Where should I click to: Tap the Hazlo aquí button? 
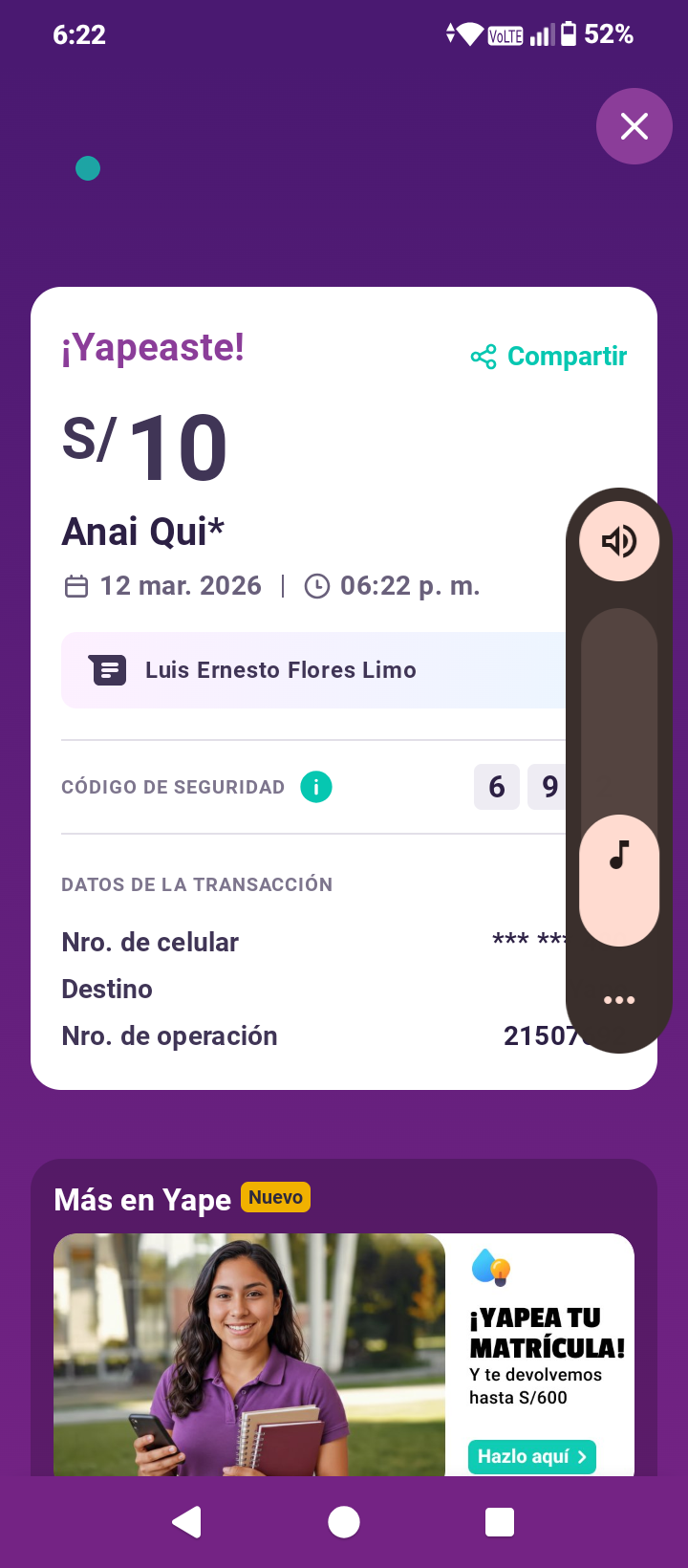(x=531, y=1456)
